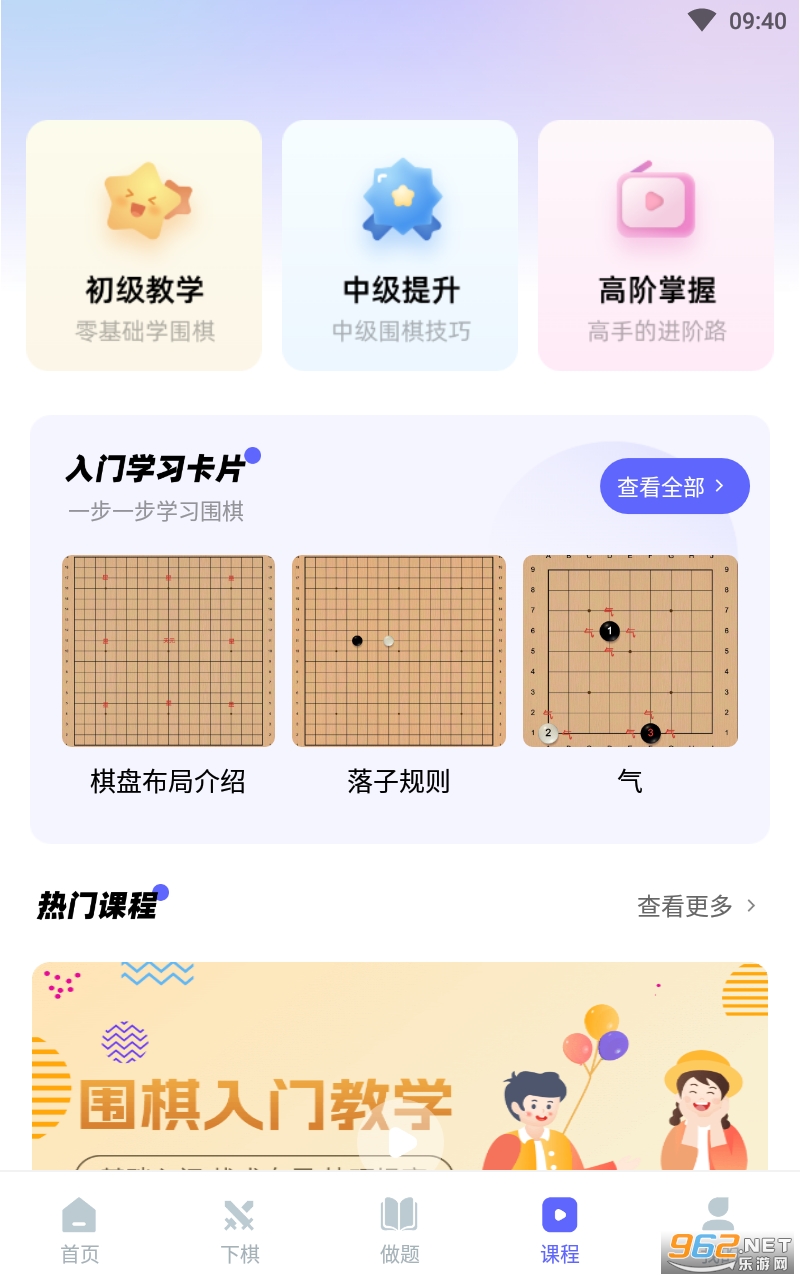Switch to the 做题 tab
This screenshot has height=1280, width=800.
(400, 1230)
